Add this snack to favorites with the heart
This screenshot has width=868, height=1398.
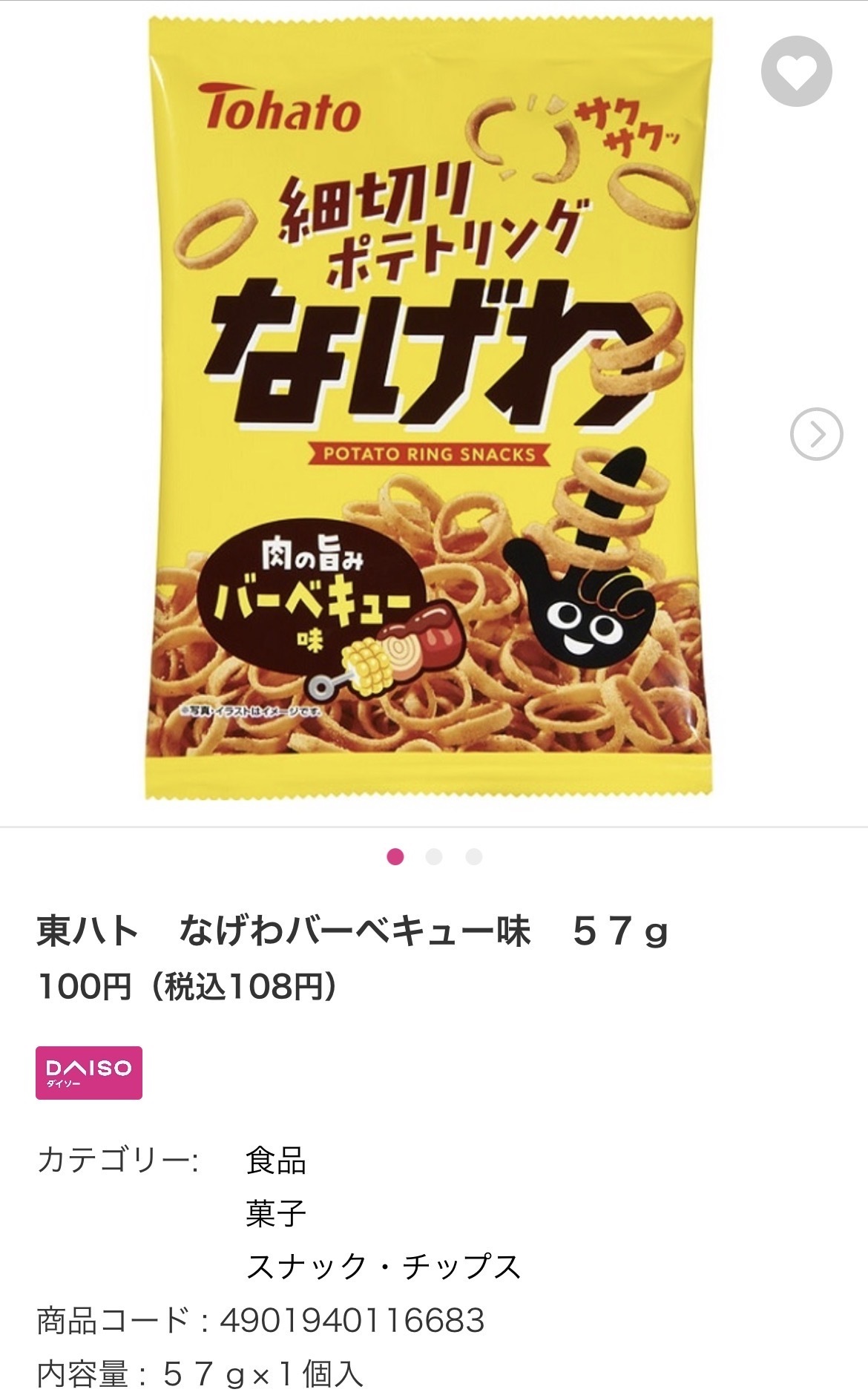796,71
